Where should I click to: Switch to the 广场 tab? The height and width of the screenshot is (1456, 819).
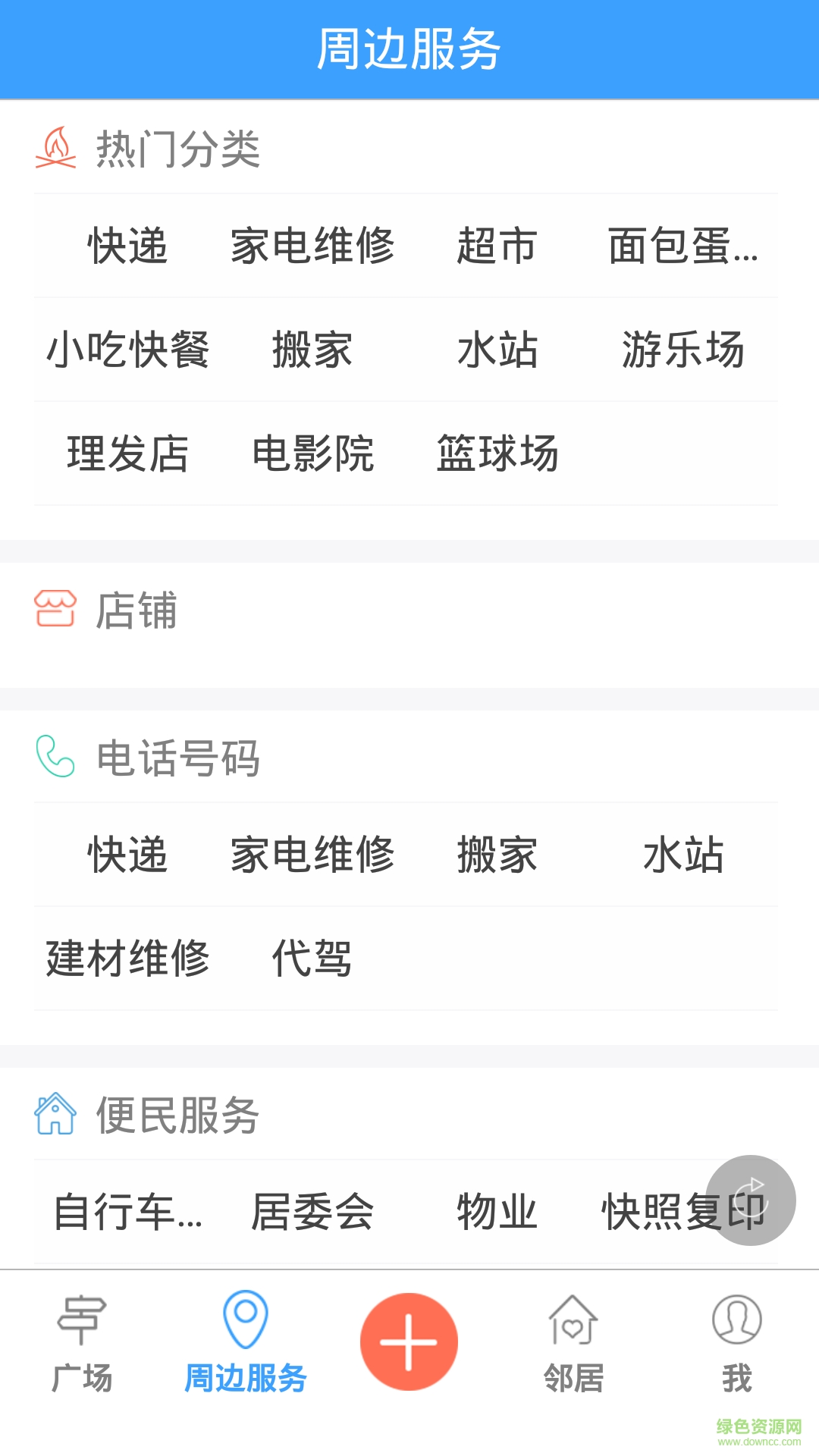point(82,1344)
